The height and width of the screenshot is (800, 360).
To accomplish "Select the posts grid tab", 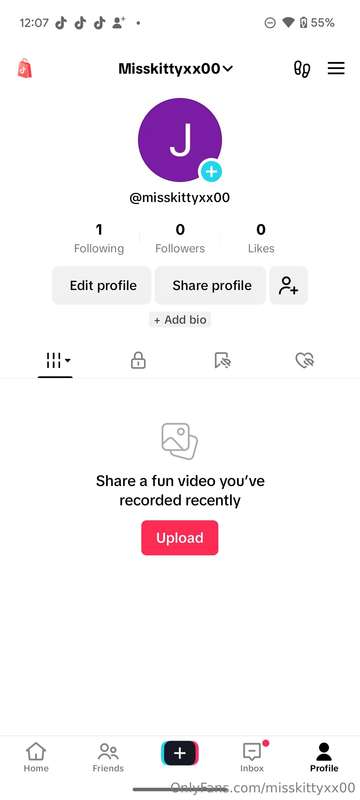I will (56, 361).
